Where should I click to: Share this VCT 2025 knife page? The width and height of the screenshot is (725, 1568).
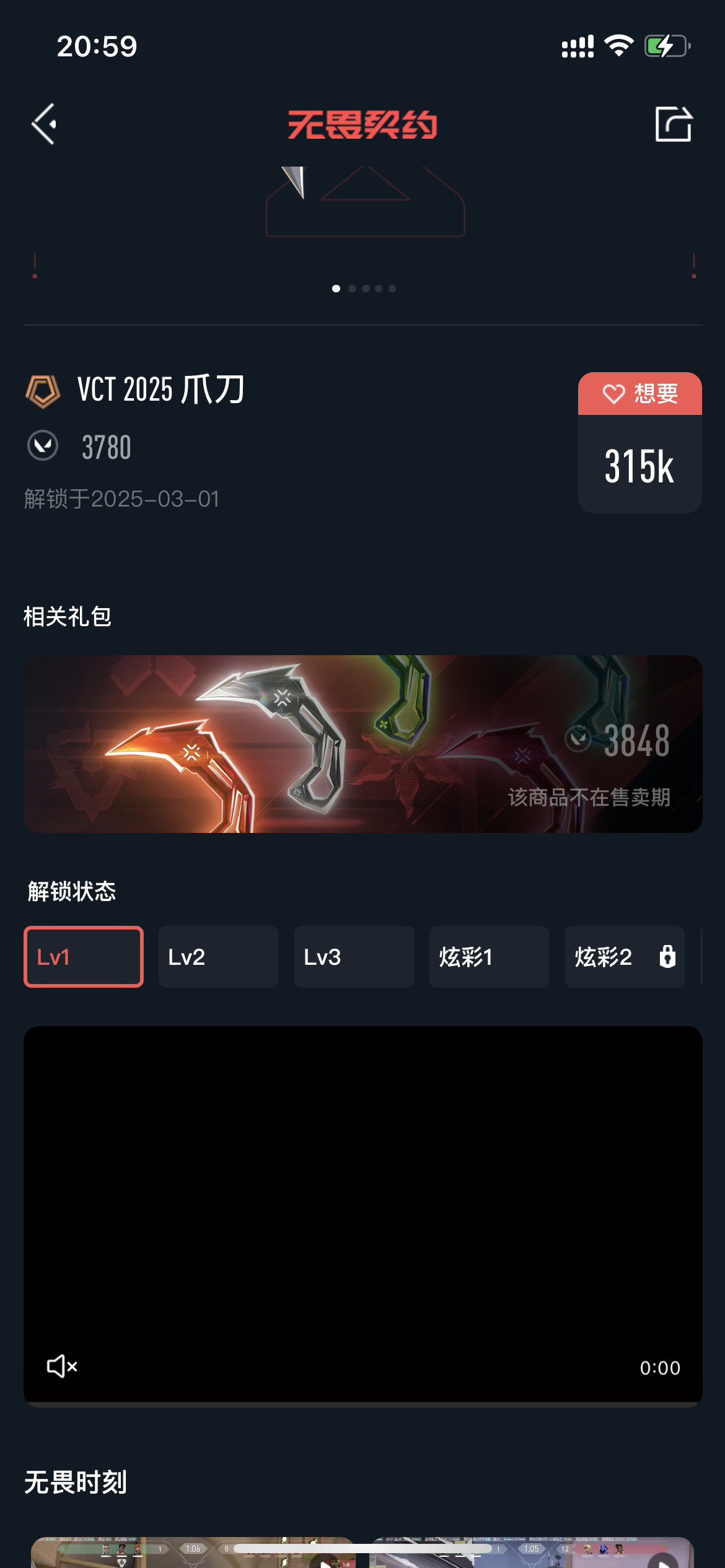[x=674, y=124]
